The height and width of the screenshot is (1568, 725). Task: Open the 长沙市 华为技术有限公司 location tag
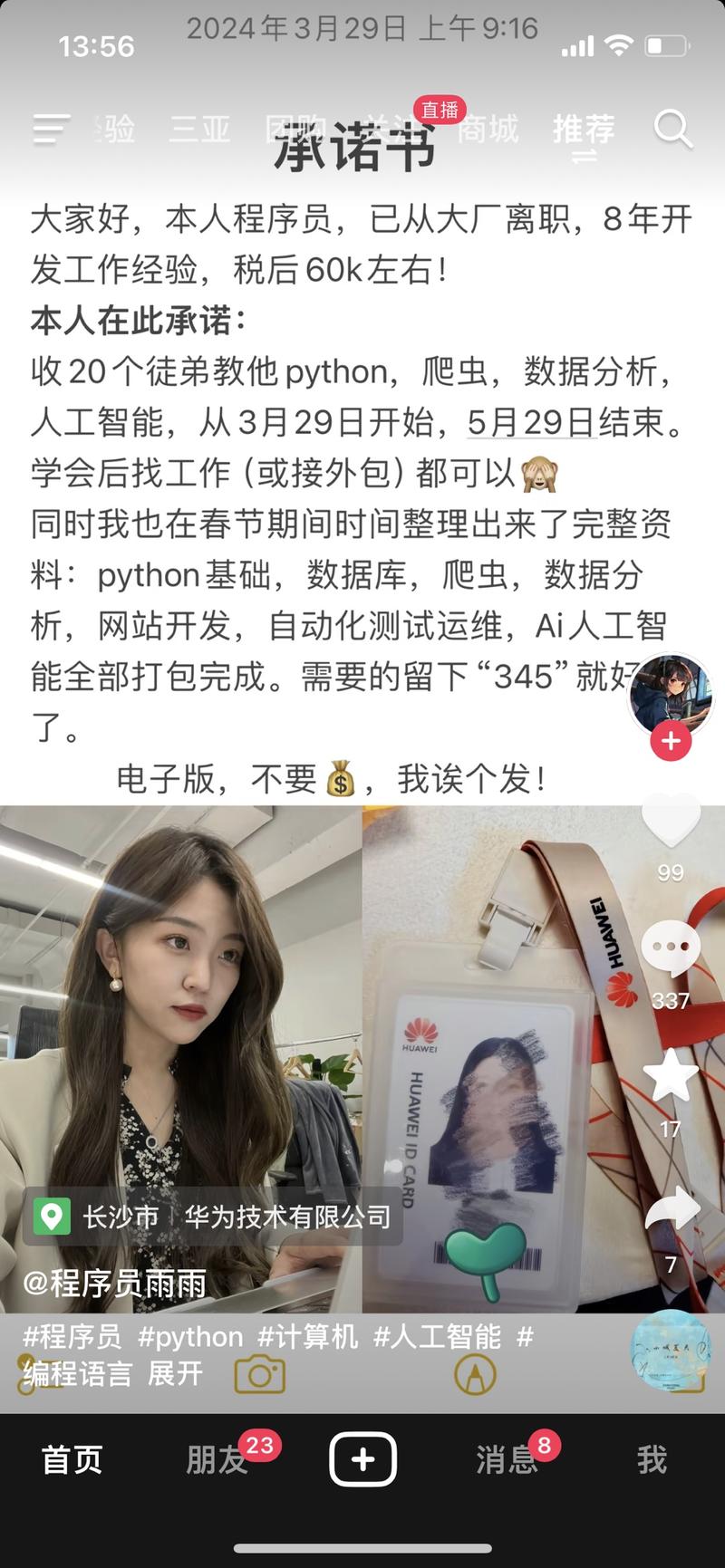pos(213,1217)
